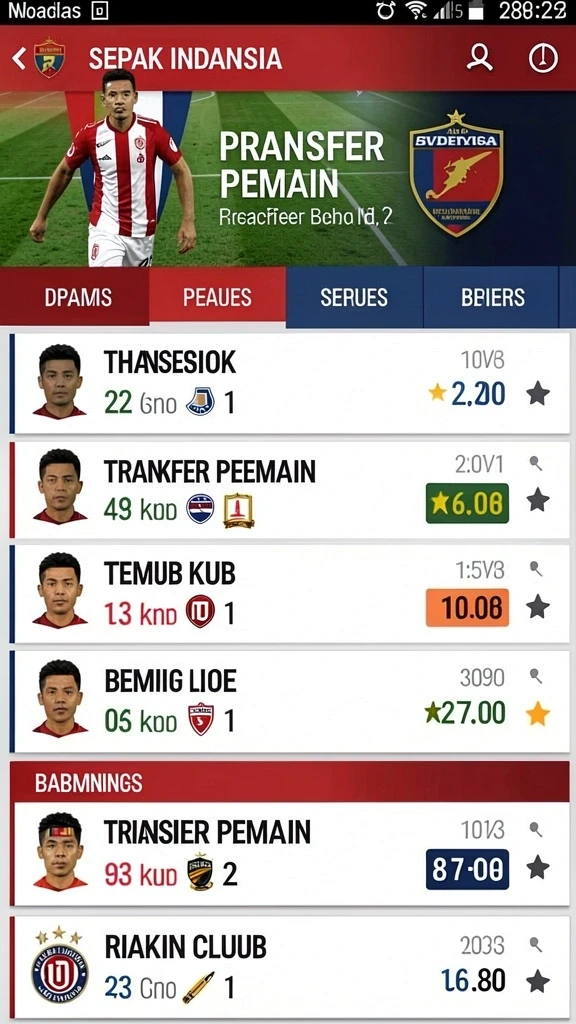Open the RIAKIN CLUUB row
This screenshot has height=1024, width=576.
(290, 967)
